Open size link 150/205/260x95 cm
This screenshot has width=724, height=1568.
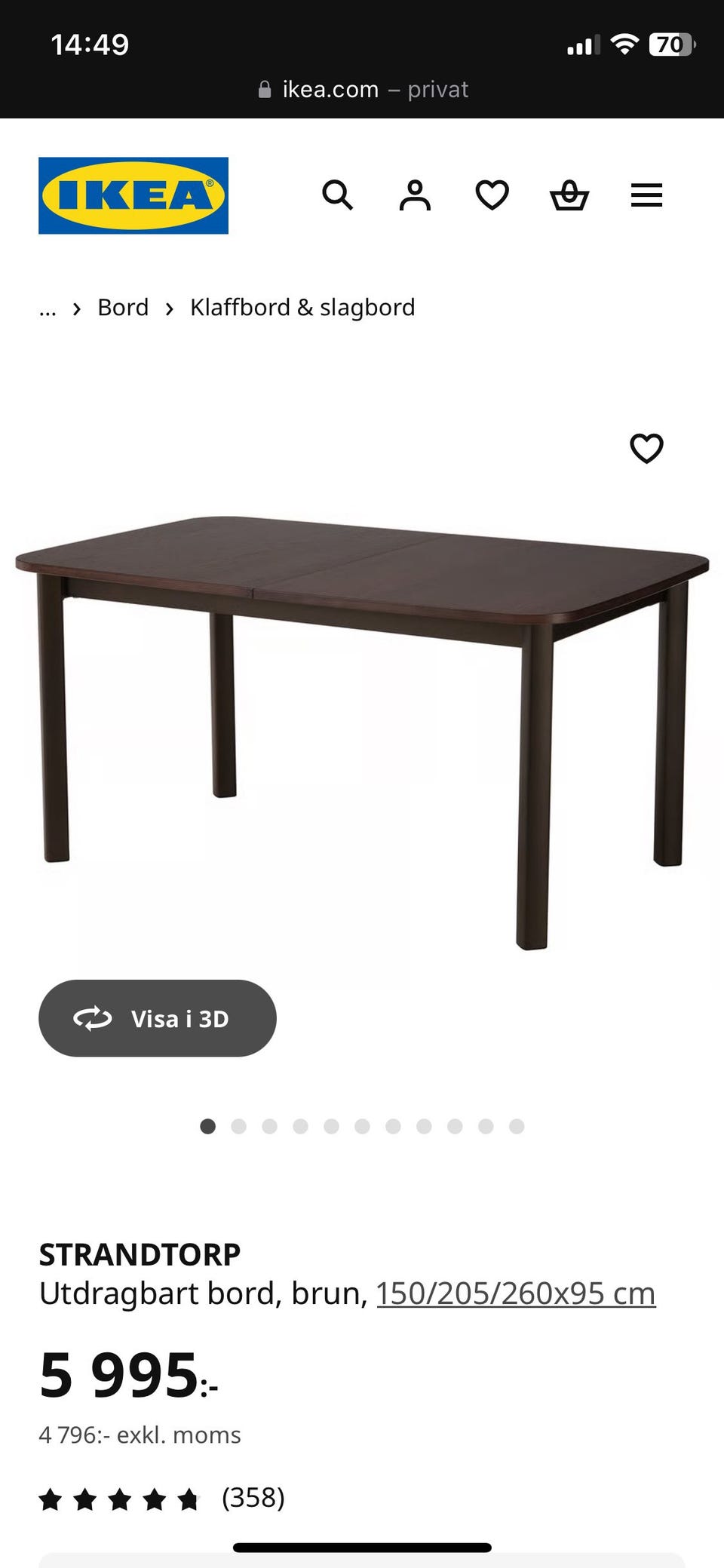point(516,1293)
